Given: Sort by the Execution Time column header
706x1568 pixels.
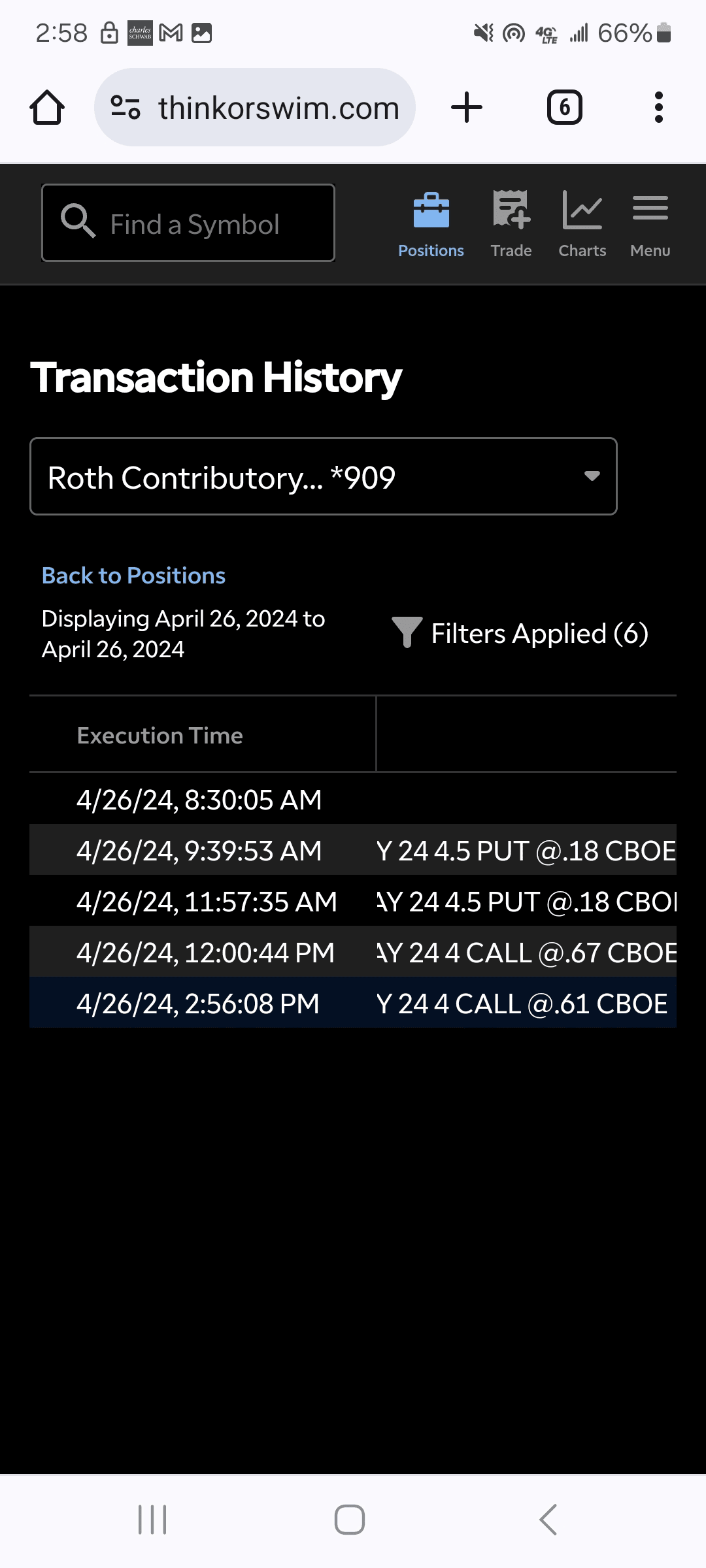Looking at the screenshot, I should pos(160,736).
